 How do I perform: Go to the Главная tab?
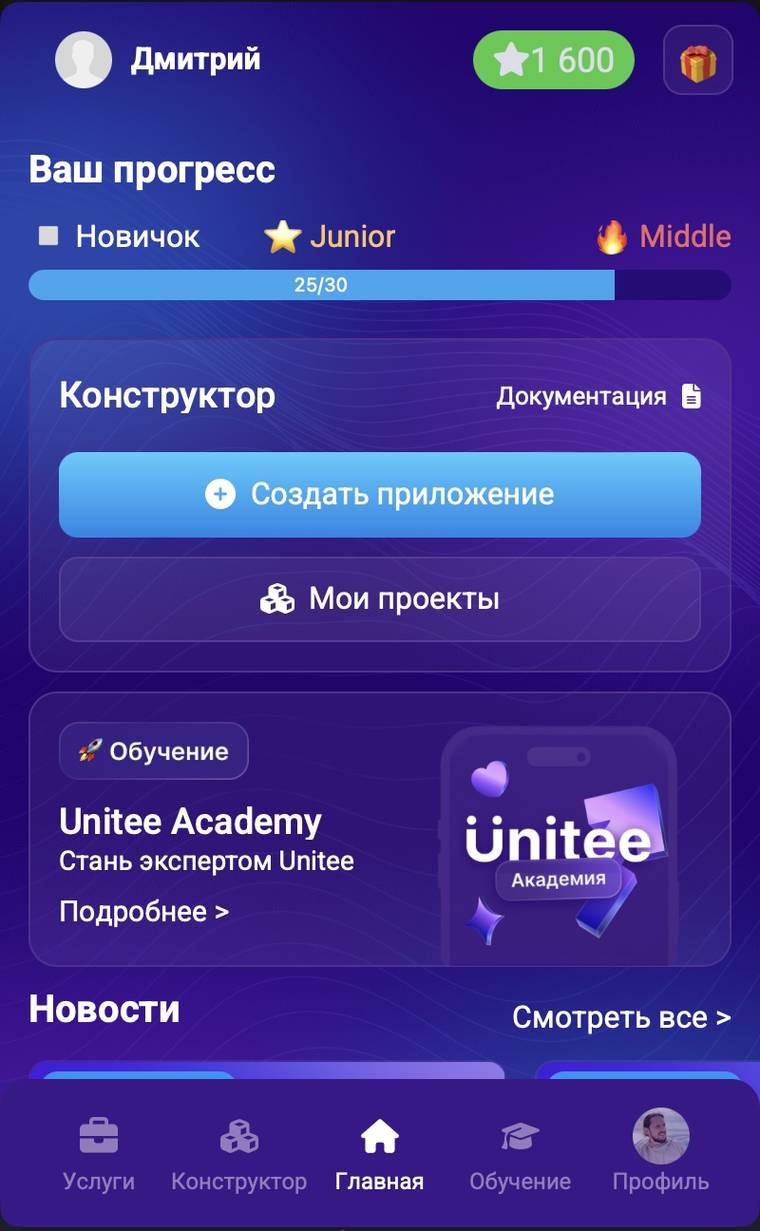pos(379,1155)
